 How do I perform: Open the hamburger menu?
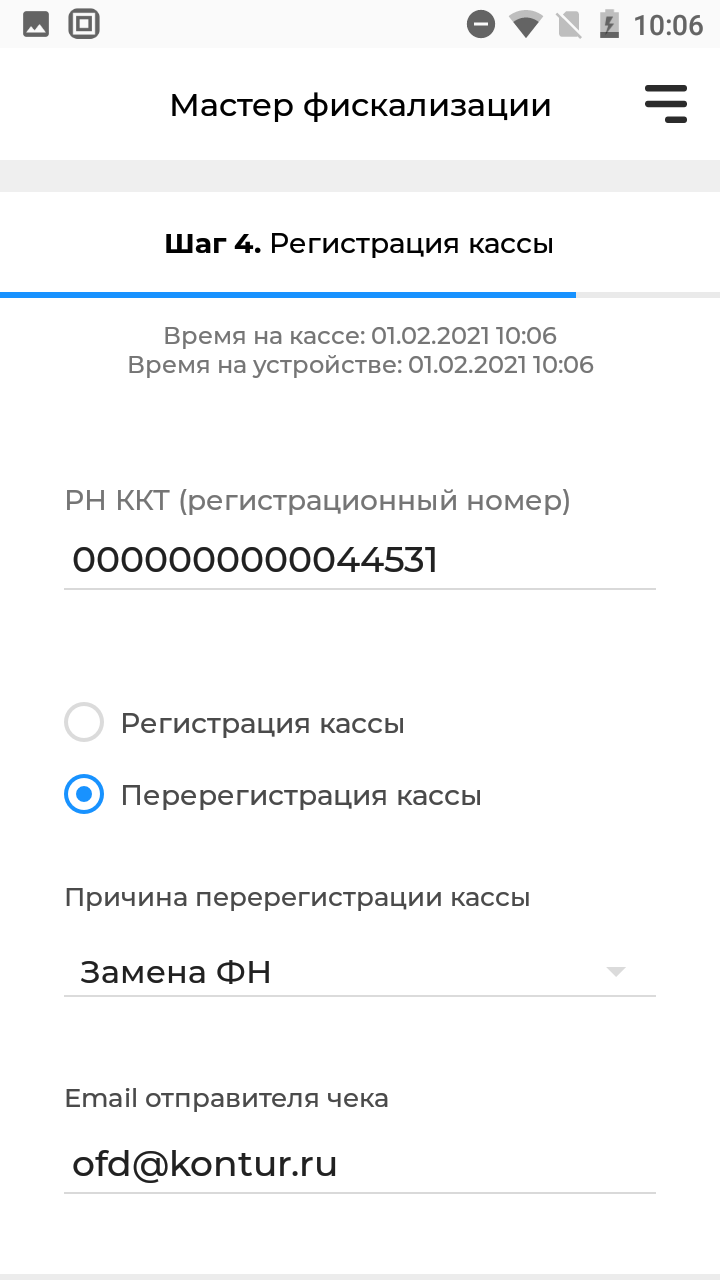(666, 104)
